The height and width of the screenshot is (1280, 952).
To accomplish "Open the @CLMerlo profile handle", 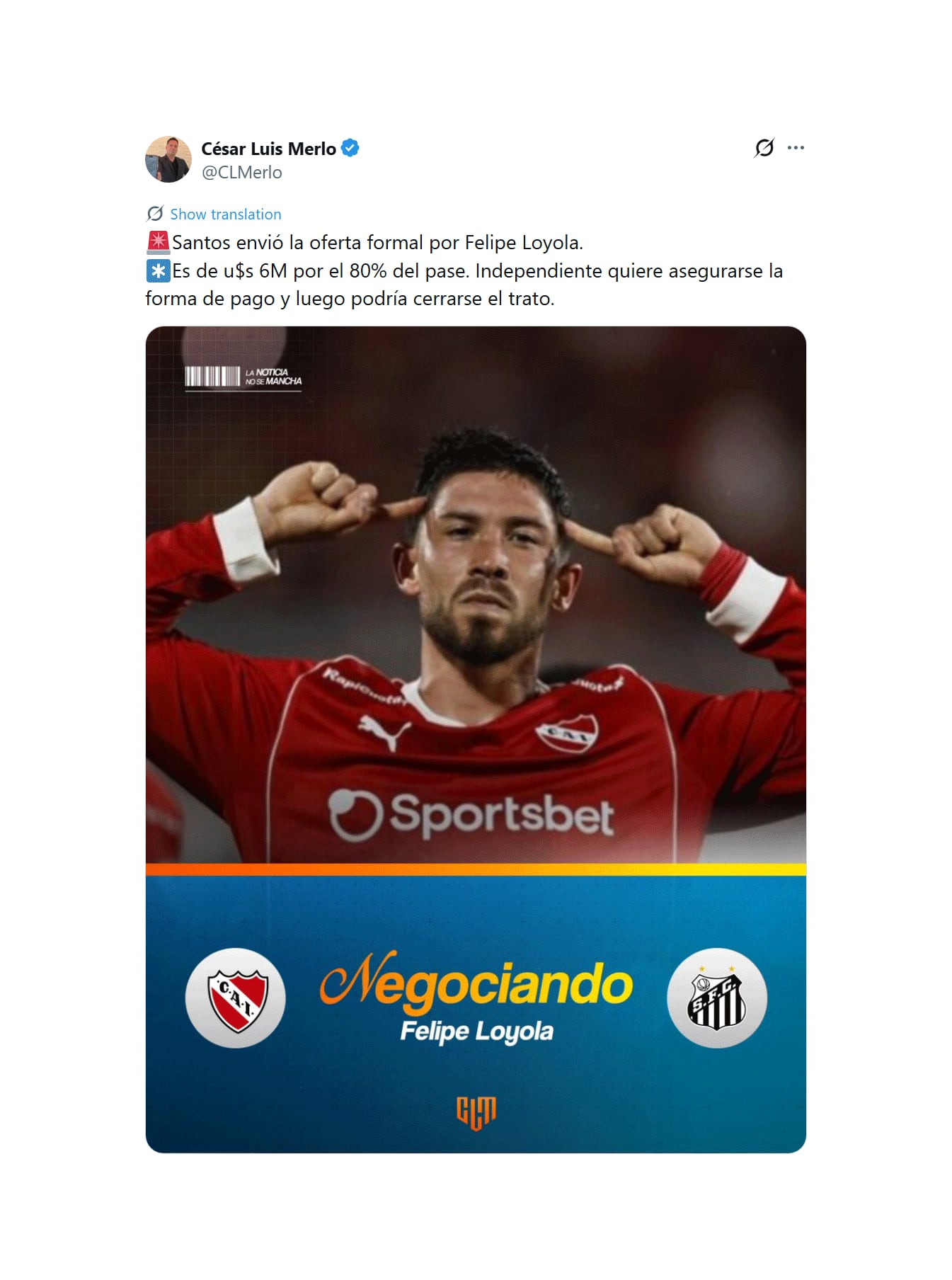I will click(241, 173).
